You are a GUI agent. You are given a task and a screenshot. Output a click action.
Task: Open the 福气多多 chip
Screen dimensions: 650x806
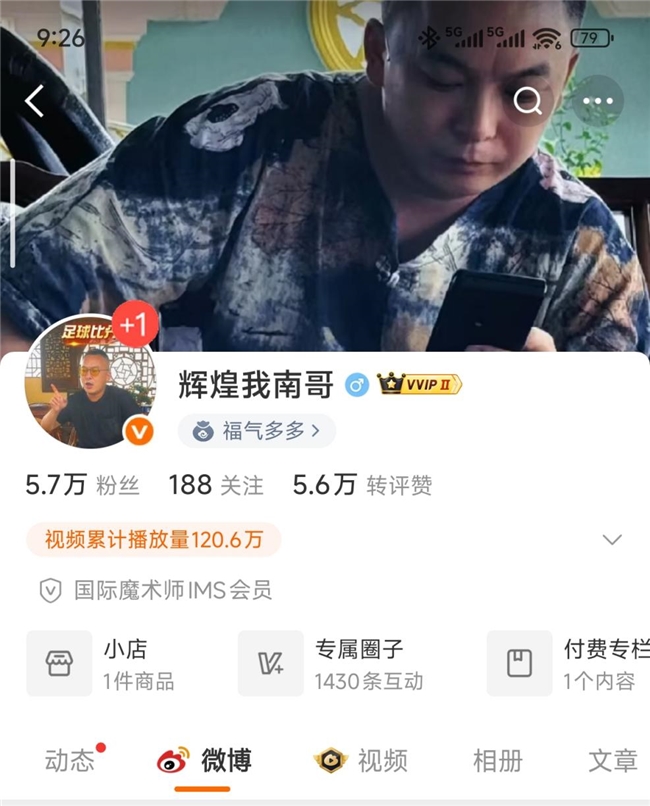(x=257, y=431)
